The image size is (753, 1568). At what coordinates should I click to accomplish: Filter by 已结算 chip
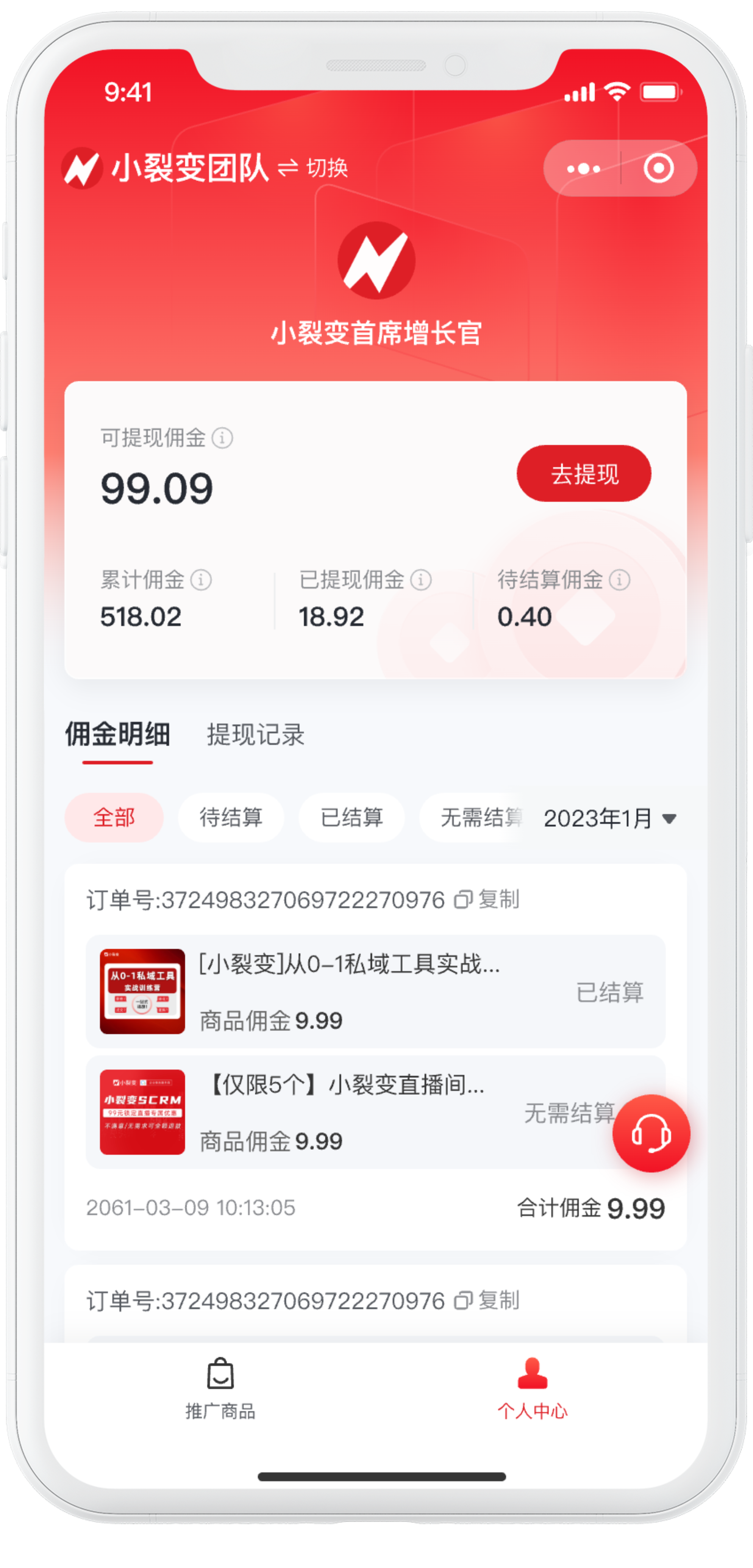[x=352, y=817]
